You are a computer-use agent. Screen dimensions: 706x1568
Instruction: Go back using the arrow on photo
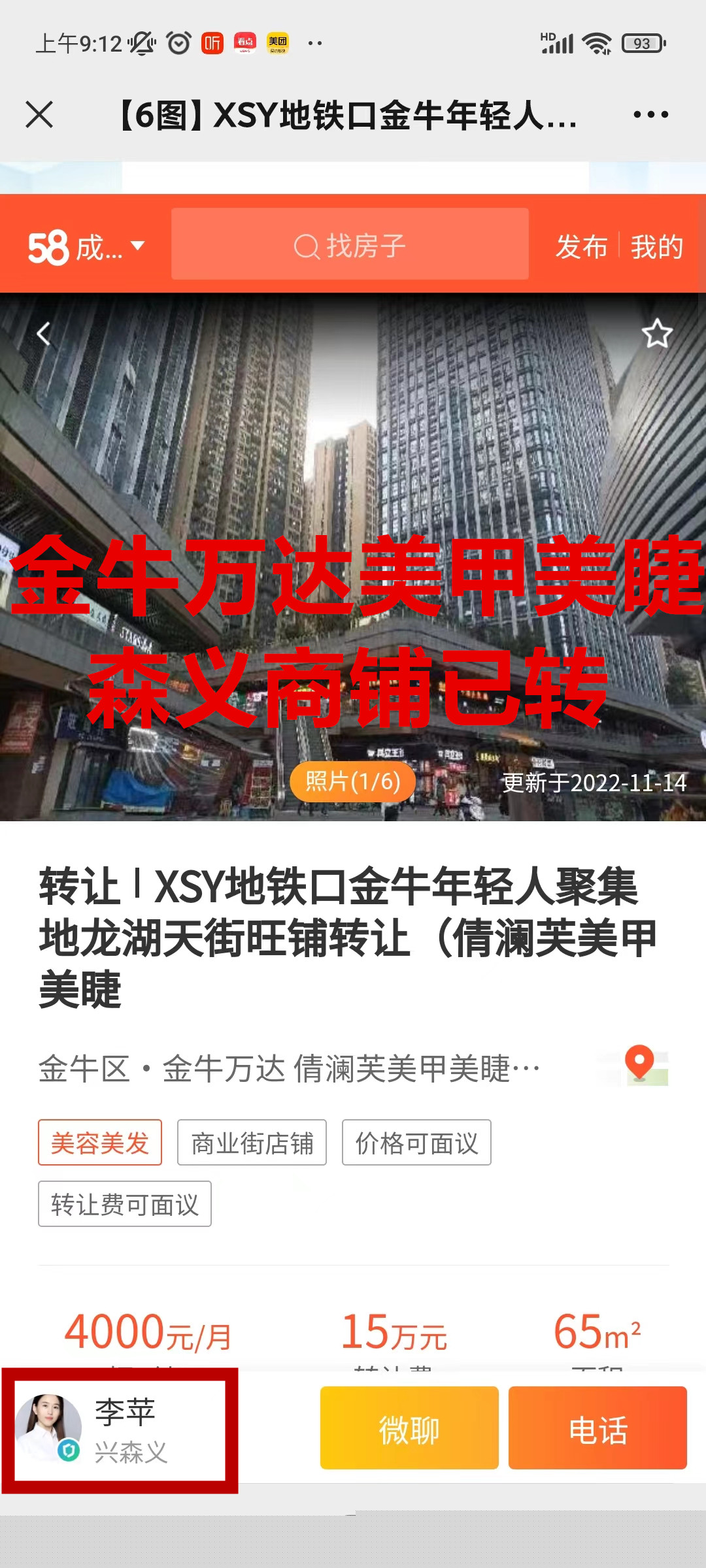pos(43,334)
